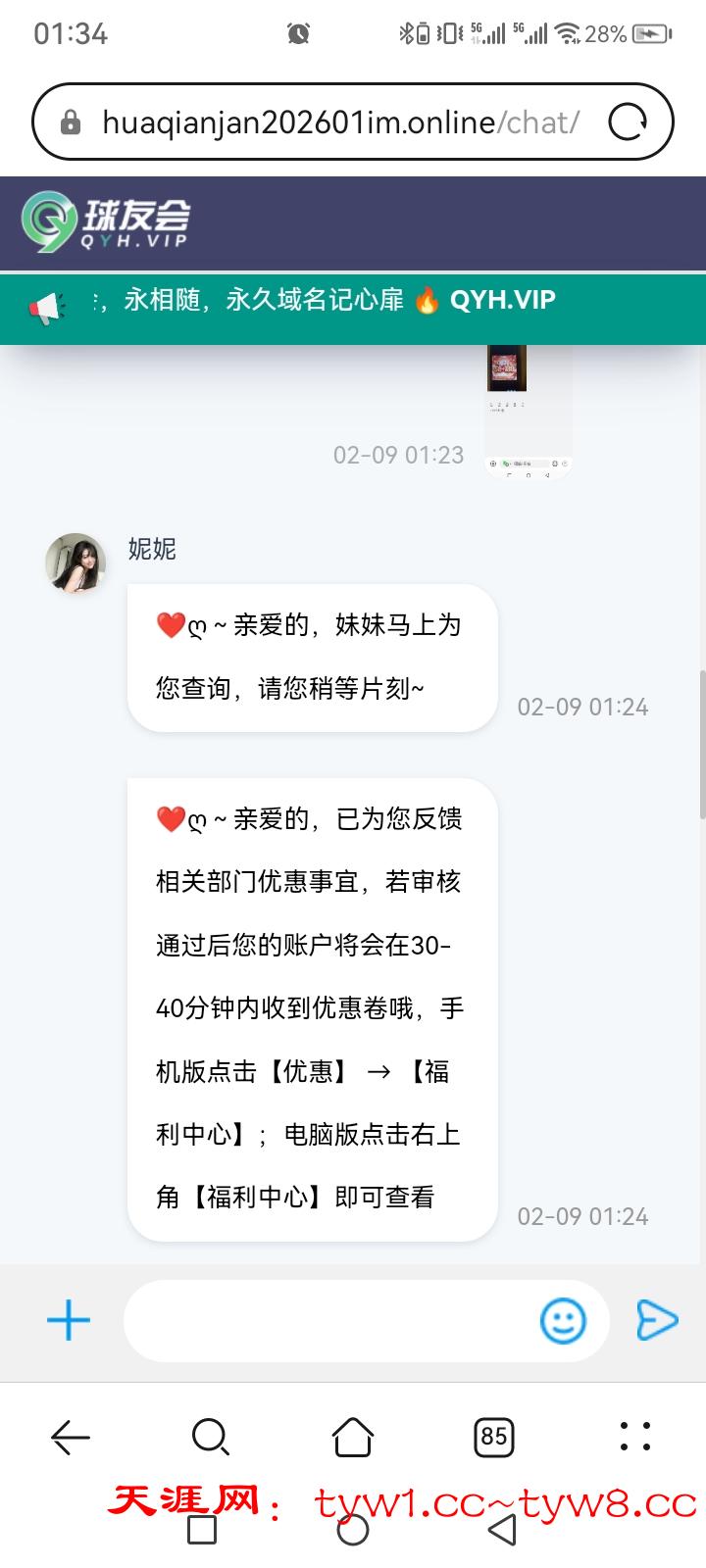The image size is (706, 1568).
Task: Open browser search
Action: coord(211,1438)
